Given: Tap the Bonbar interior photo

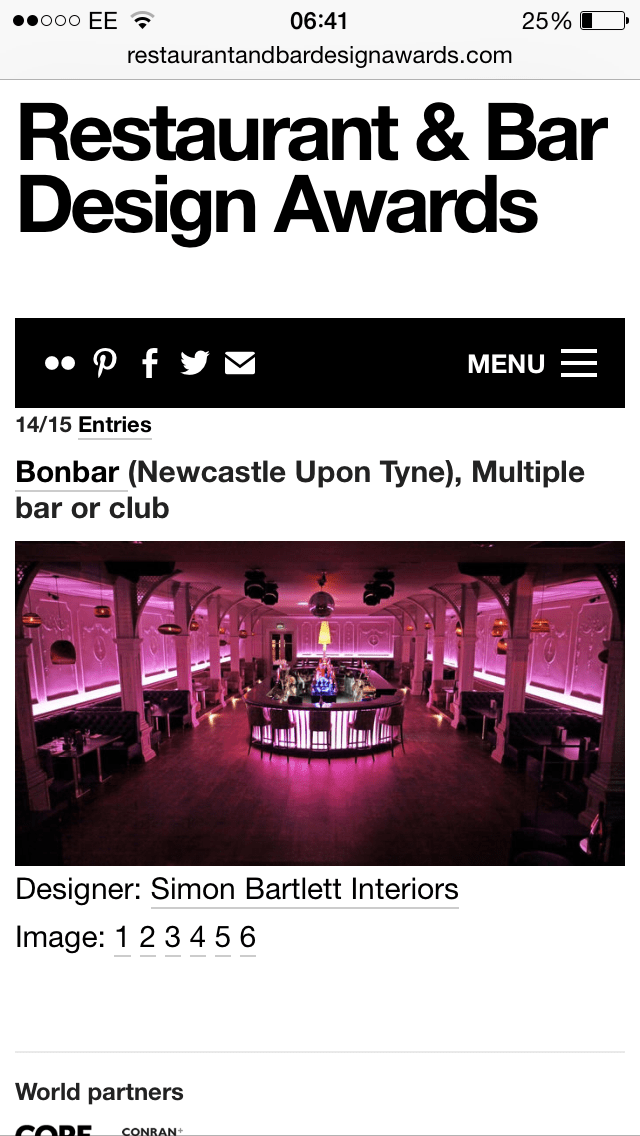Looking at the screenshot, I should click(320, 703).
